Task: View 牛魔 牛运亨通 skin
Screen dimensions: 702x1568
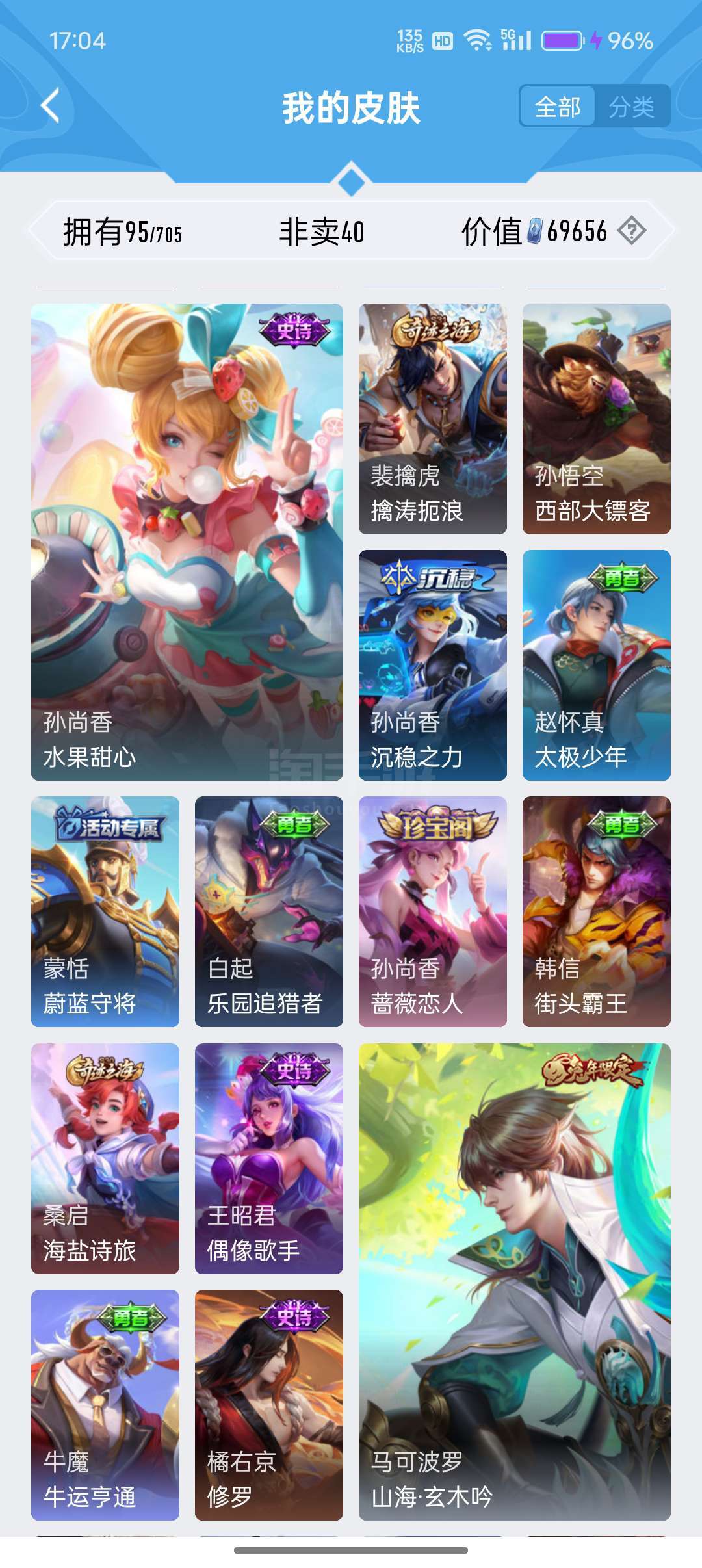Action: pyautogui.click(x=105, y=1405)
